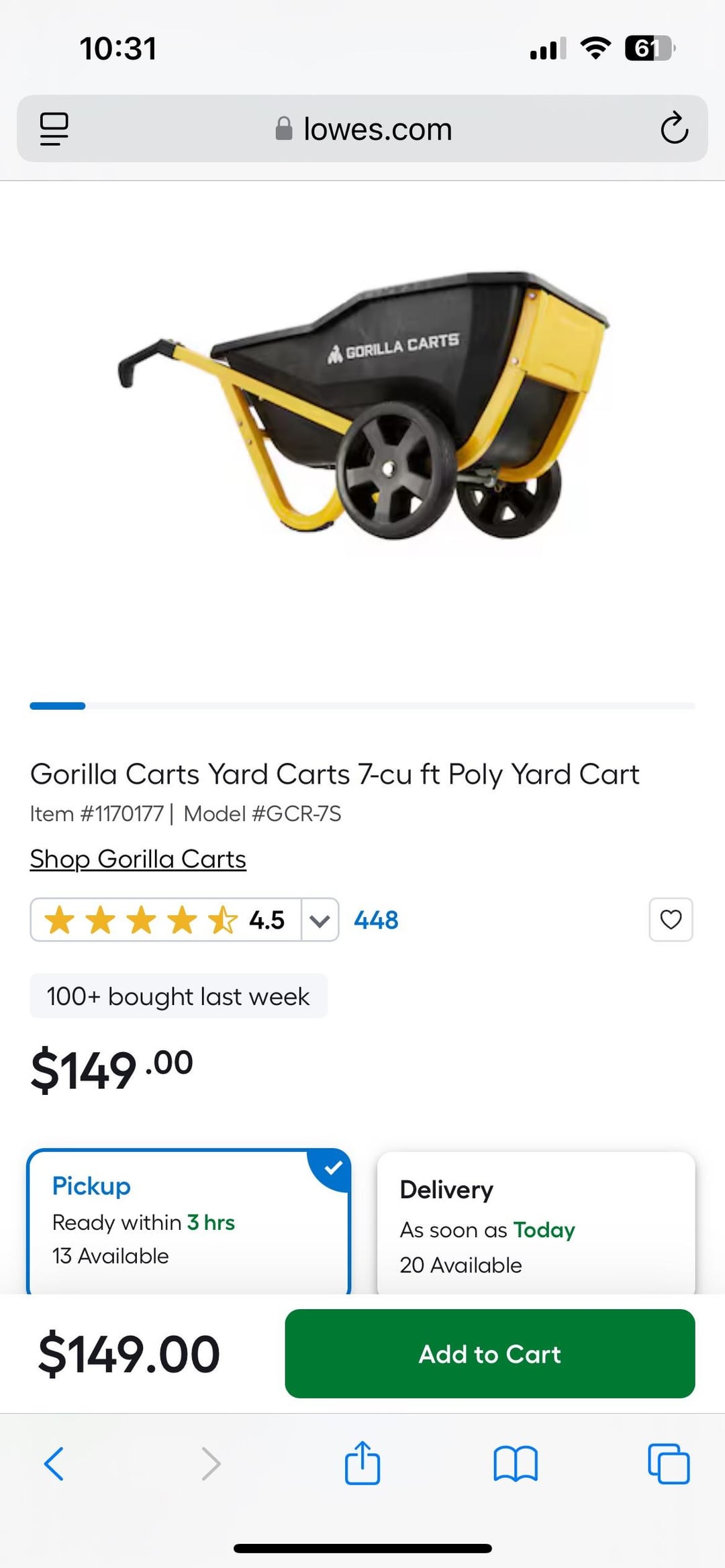Viewport: 725px width, 1568px height.
Task: Open the Shop Gorilla Carts link
Action: (x=138, y=859)
